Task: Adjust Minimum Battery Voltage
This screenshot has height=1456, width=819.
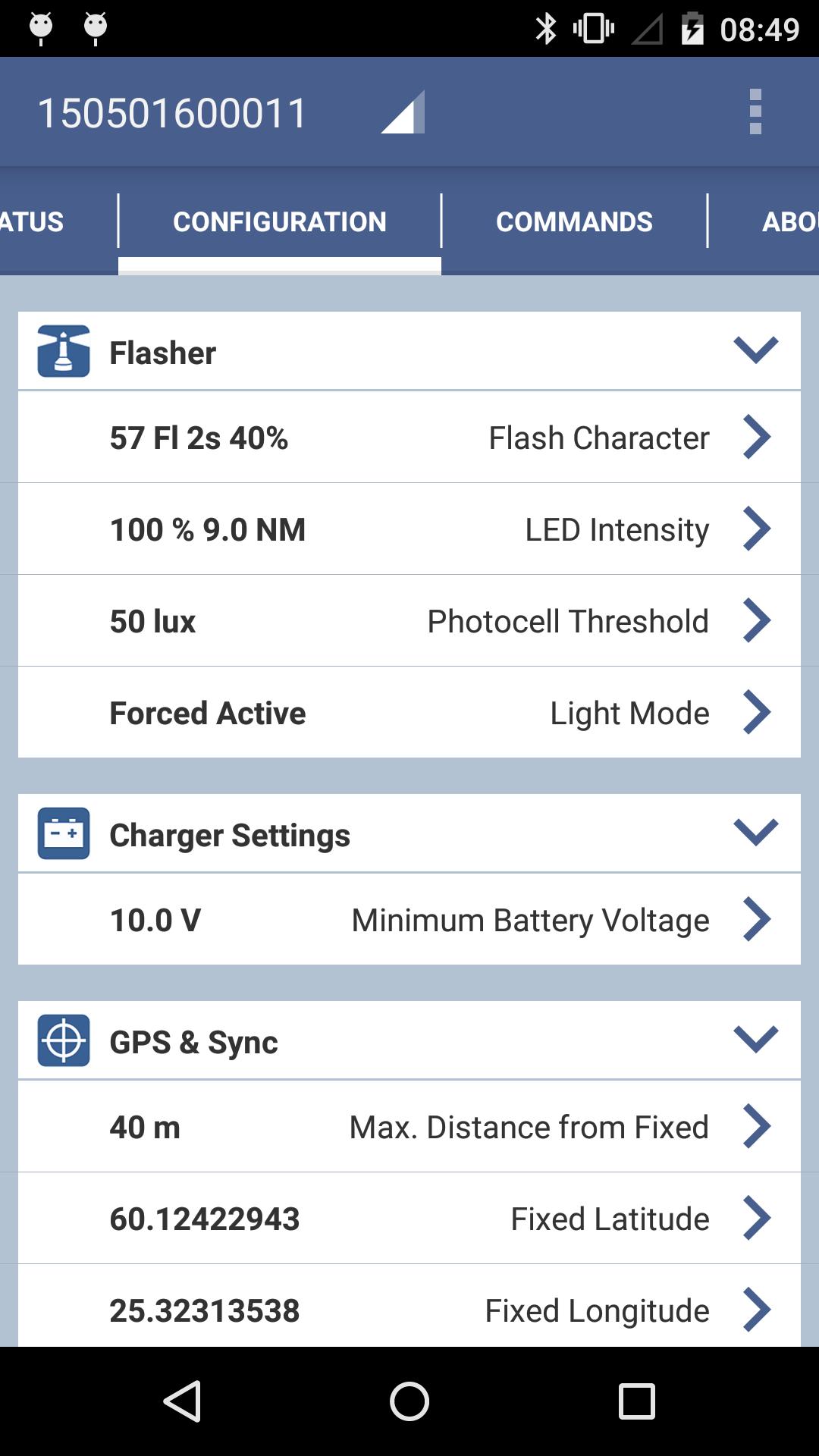Action: coord(409,920)
